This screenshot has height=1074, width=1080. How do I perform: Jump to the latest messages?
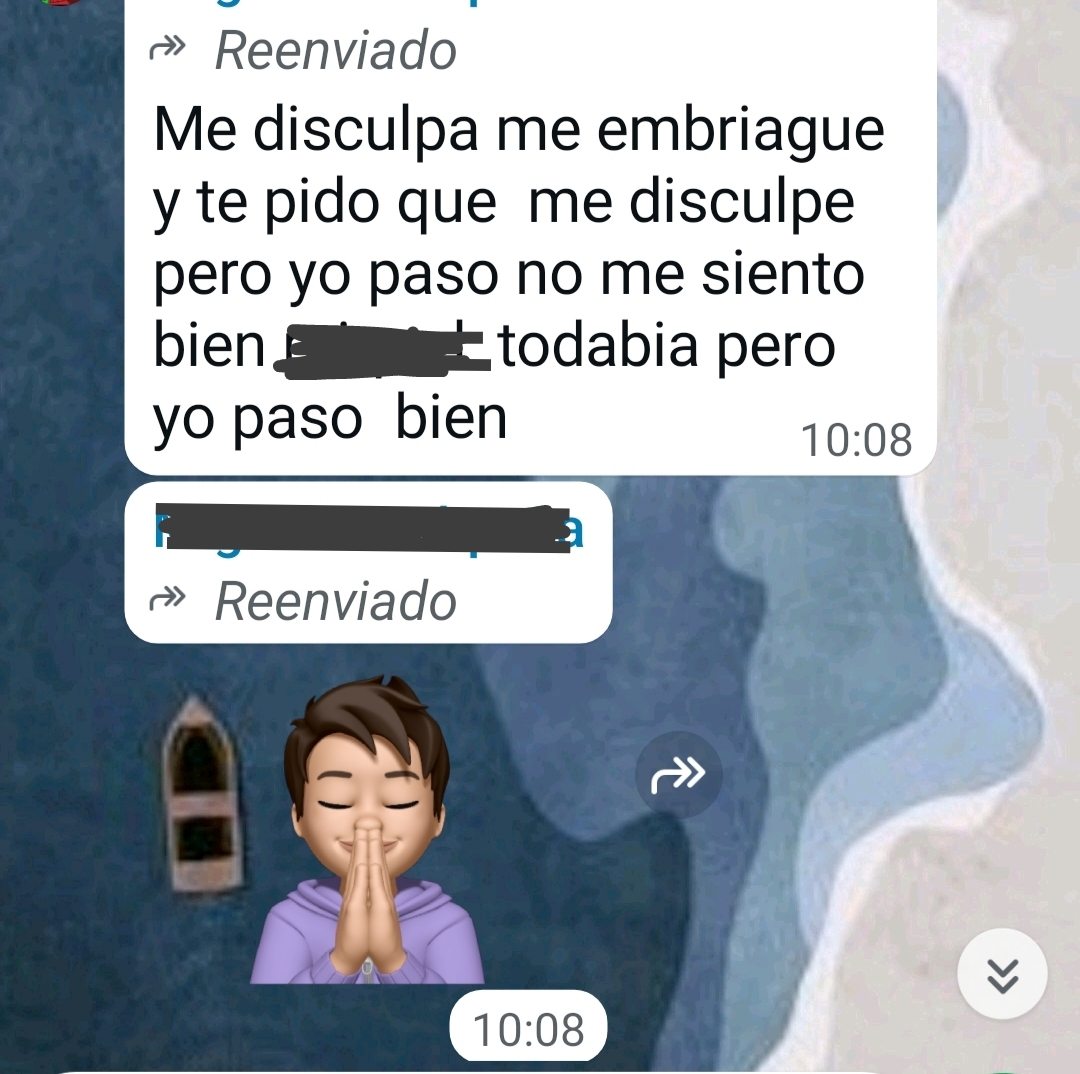[1002, 974]
